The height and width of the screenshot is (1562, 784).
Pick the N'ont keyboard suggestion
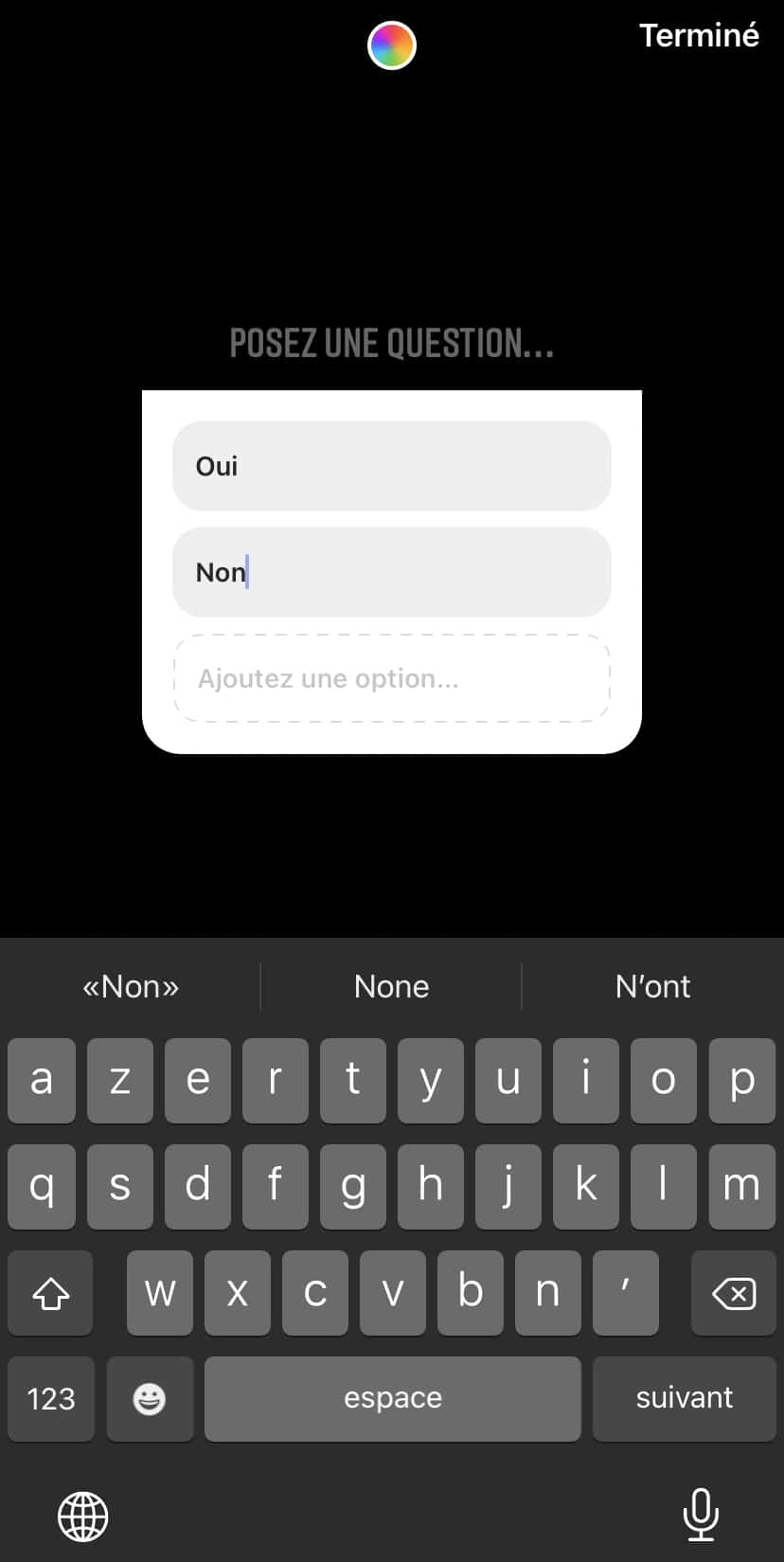[x=652, y=986]
